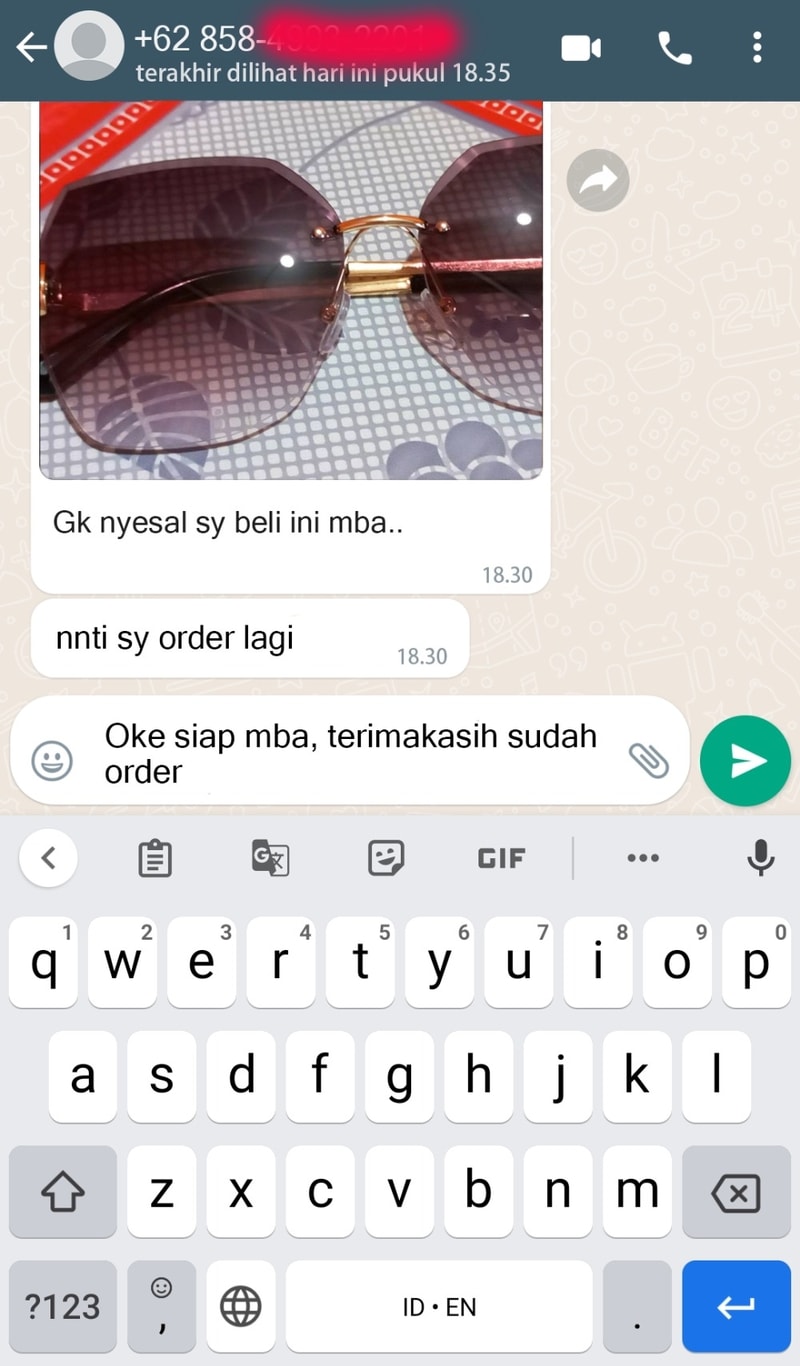This screenshot has width=800, height=1366.
Task: Switch keyboard language with the globe key
Action: coord(240,1306)
